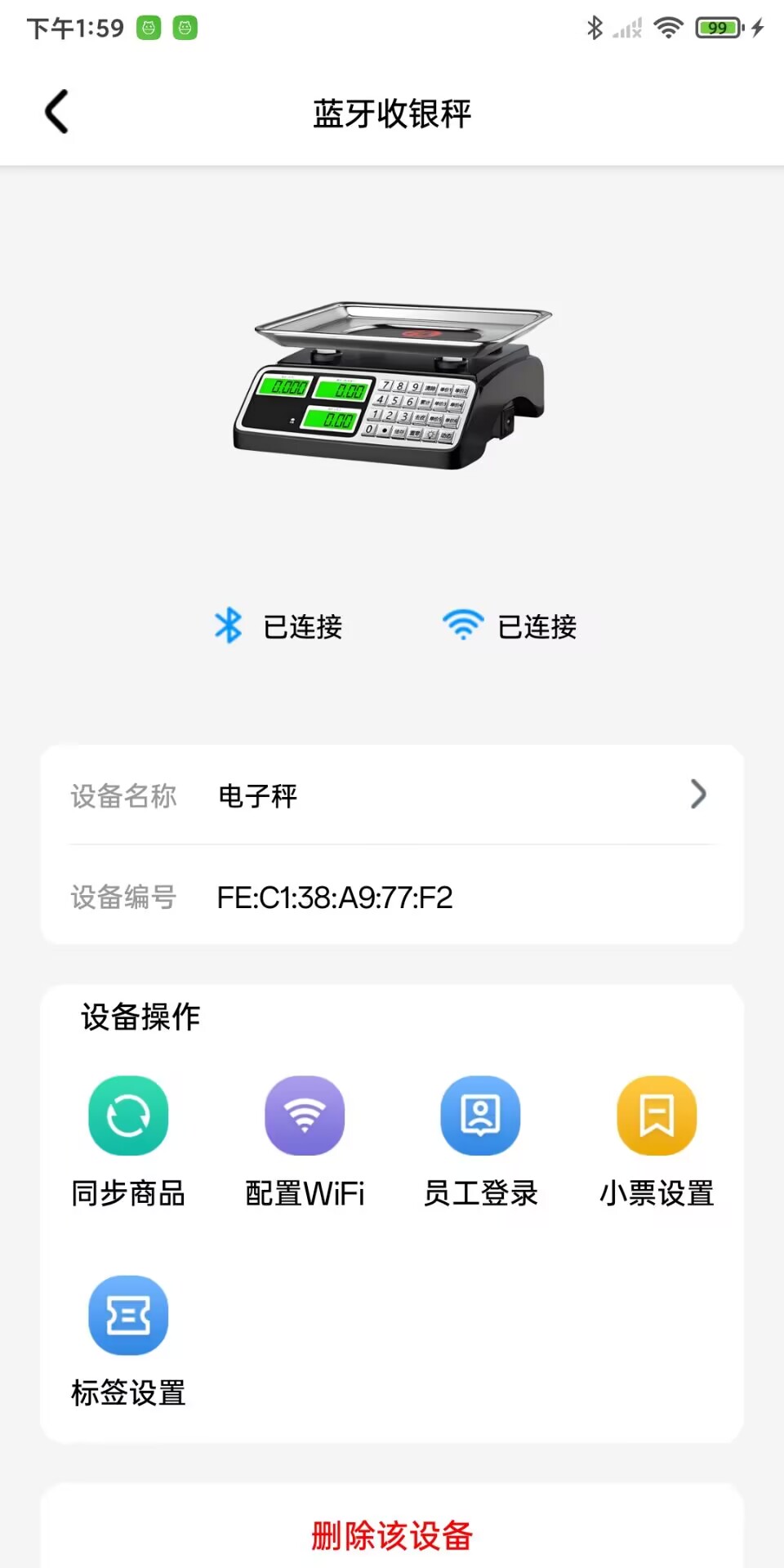Select the 员工登录 employee login icon

(x=481, y=1116)
